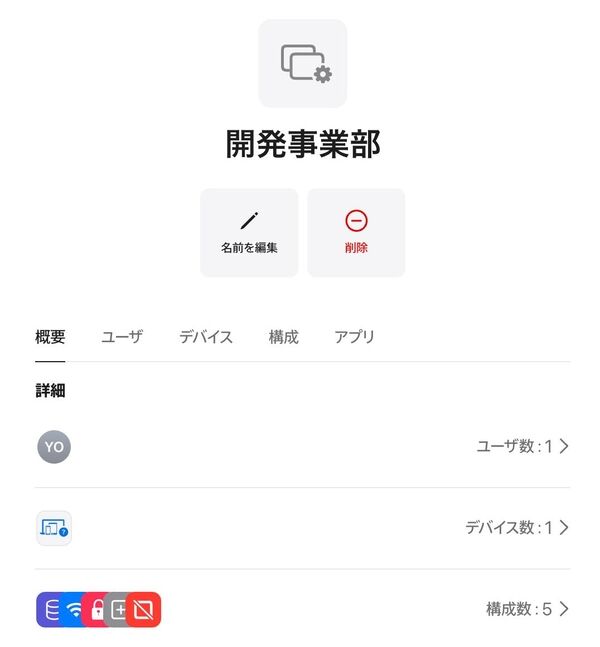Image resolution: width=600 pixels, height=647 pixels.
Task: Select the 概要 tab
Action: click(x=50, y=337)
